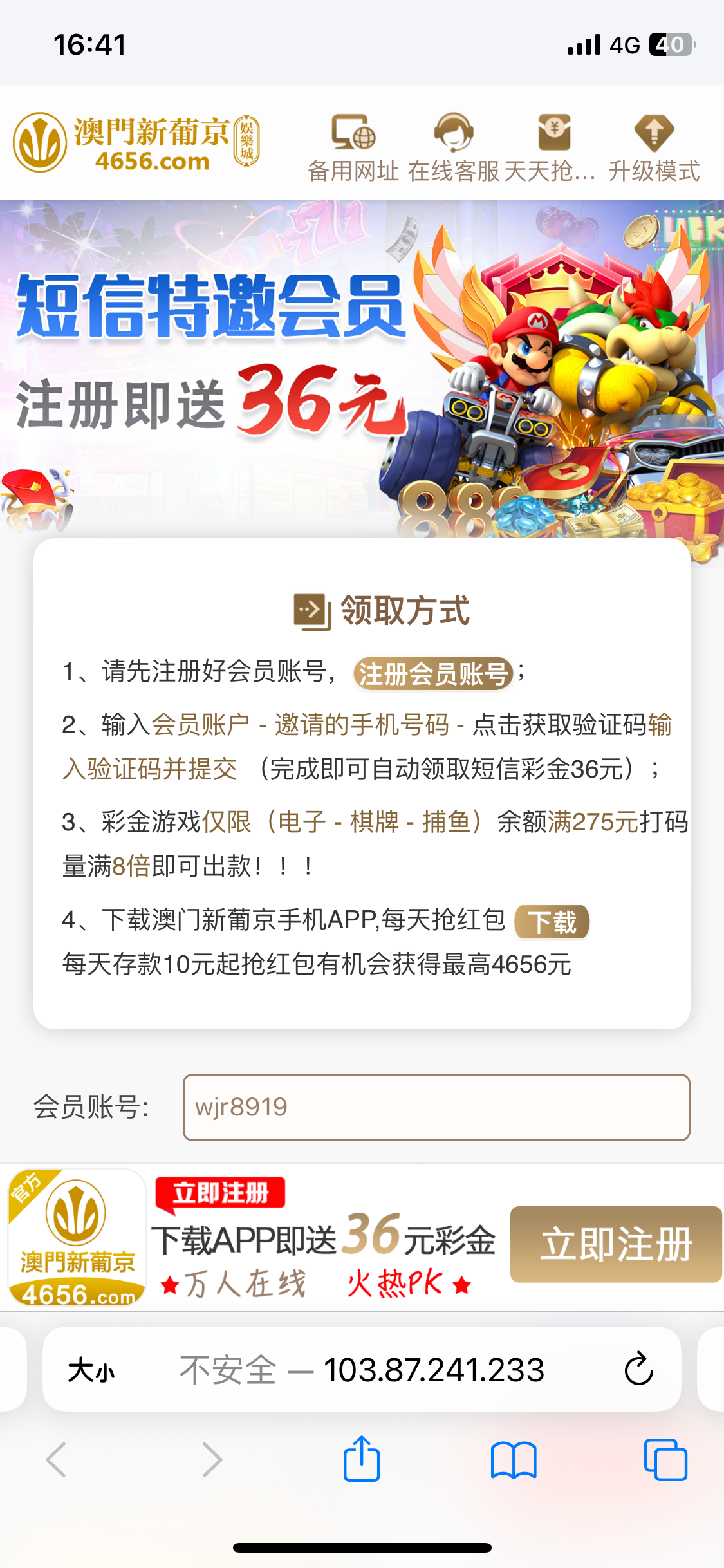Focus the 会员账号 input field
This screenshot has height=1568, width=724.
tap(436, 1107)
